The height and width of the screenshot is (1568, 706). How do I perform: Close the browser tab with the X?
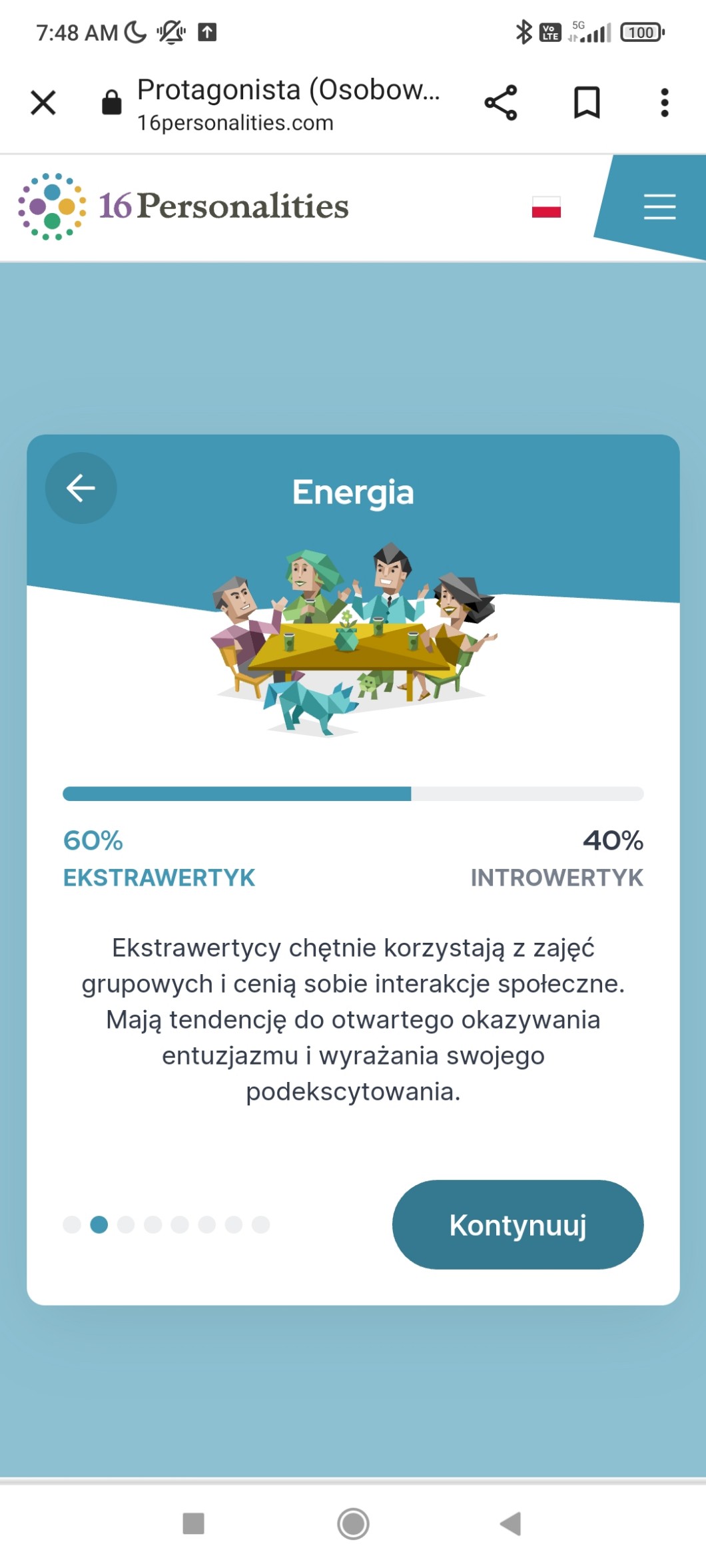coord(43,103)
